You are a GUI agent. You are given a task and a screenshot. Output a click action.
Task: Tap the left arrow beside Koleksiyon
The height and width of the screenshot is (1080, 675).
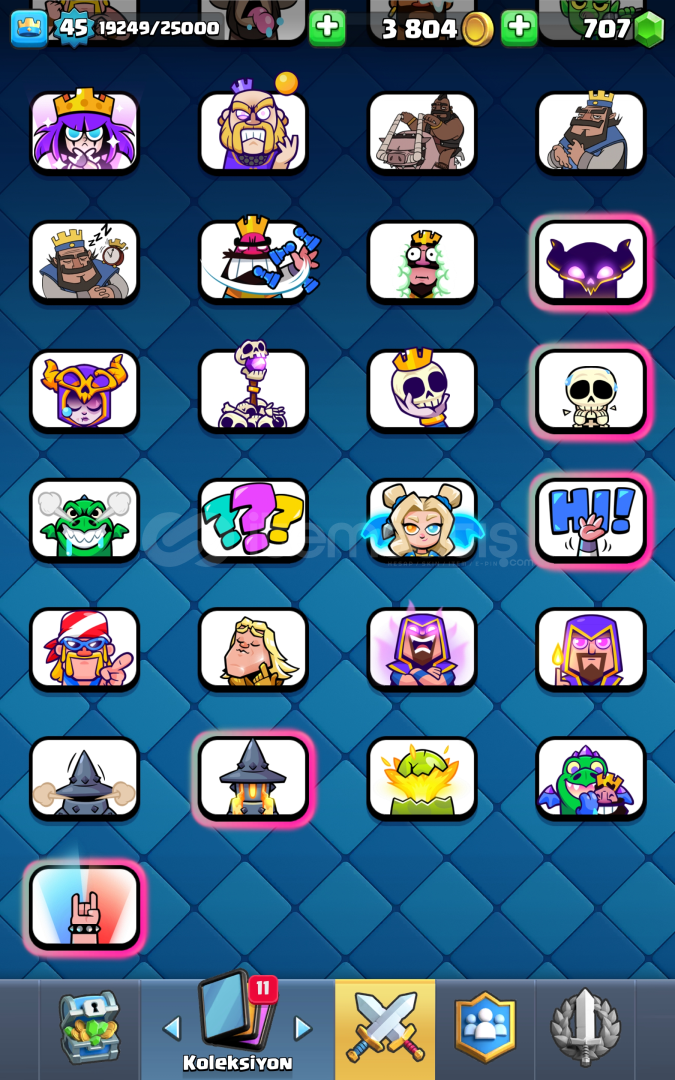click(x=172, y=1027)
